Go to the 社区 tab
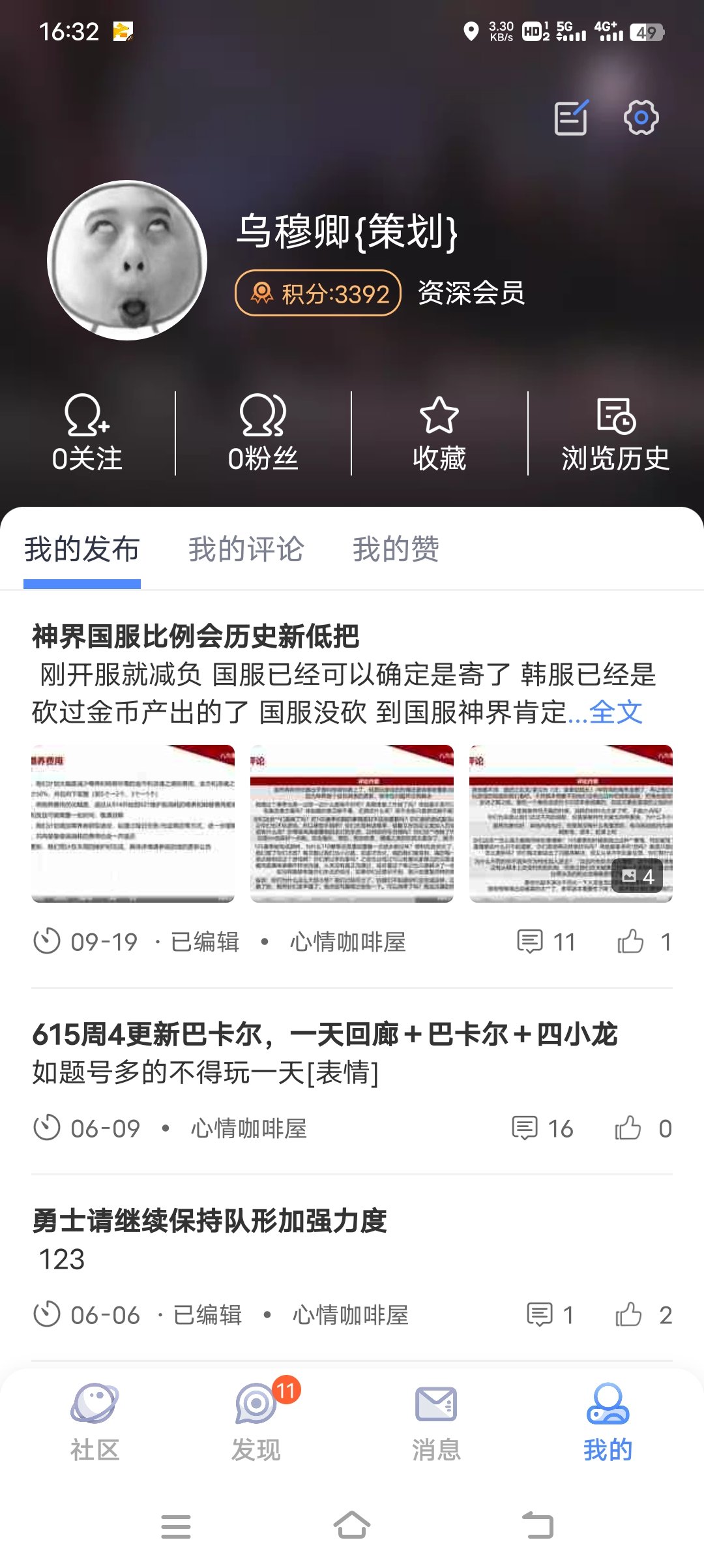The image size is (704, 1568). tap(95, 1423)
